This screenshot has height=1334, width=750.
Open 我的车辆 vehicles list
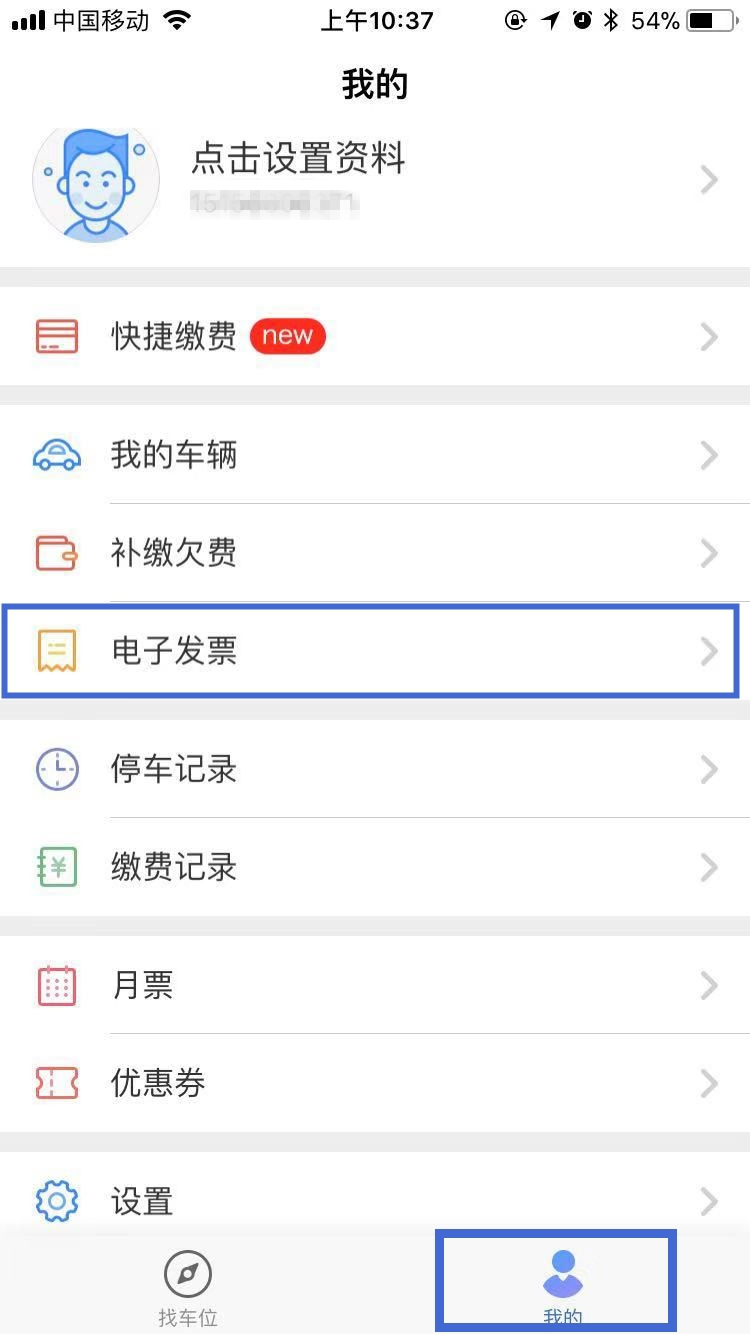pos(375,456)
